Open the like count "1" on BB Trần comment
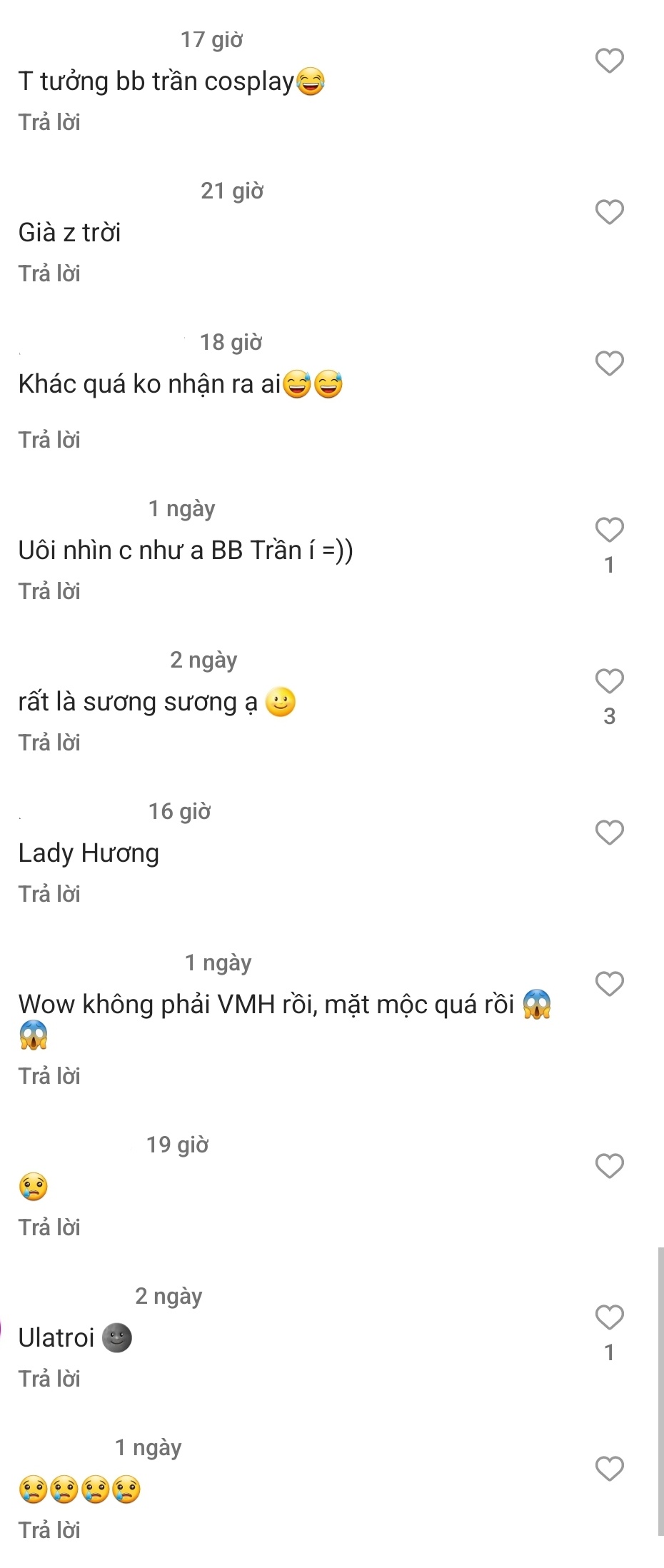Screen dimensions: 664x1568 point(609,565)
